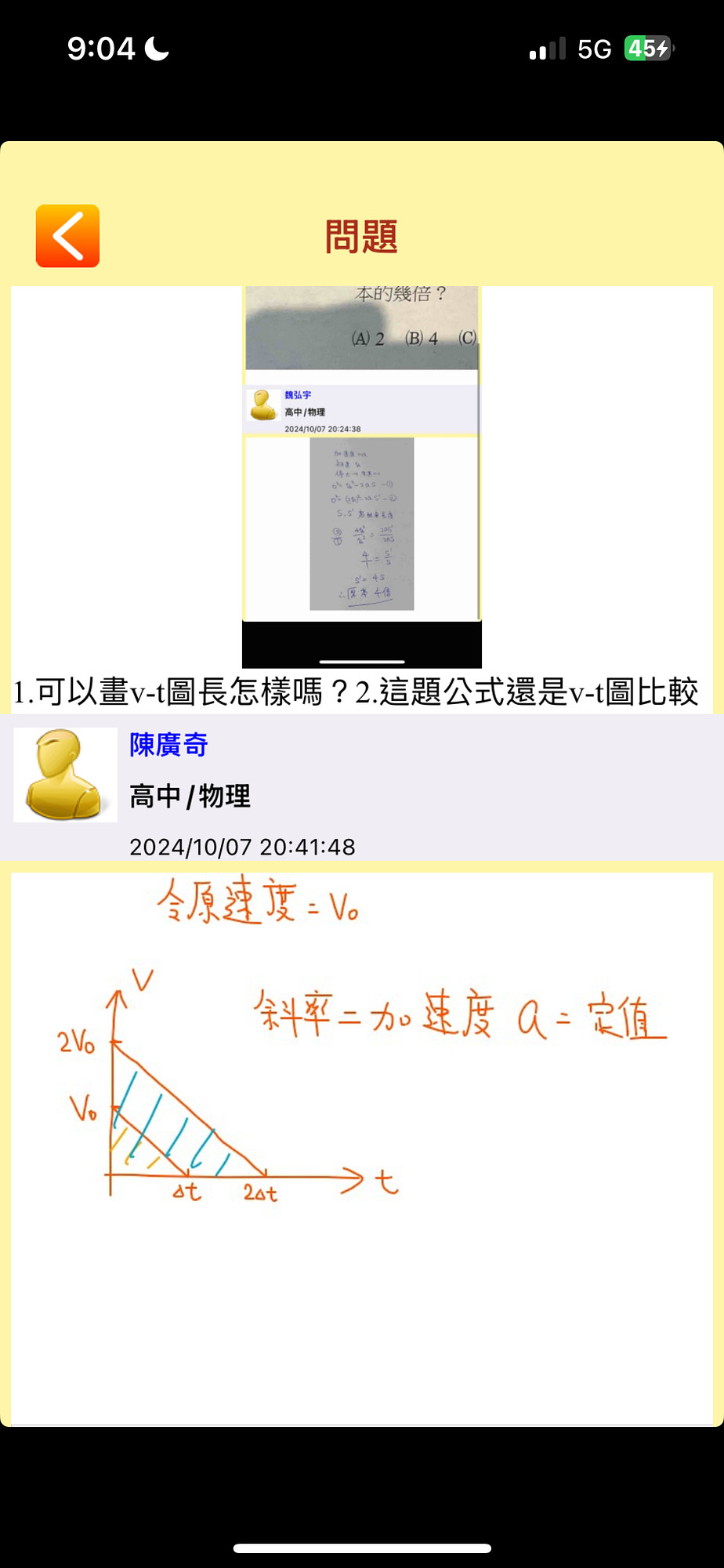The height and width of the screenshot is (1568, 724).
Task: Open 陳廣奇's name link
Action: [x=168, y=745]
